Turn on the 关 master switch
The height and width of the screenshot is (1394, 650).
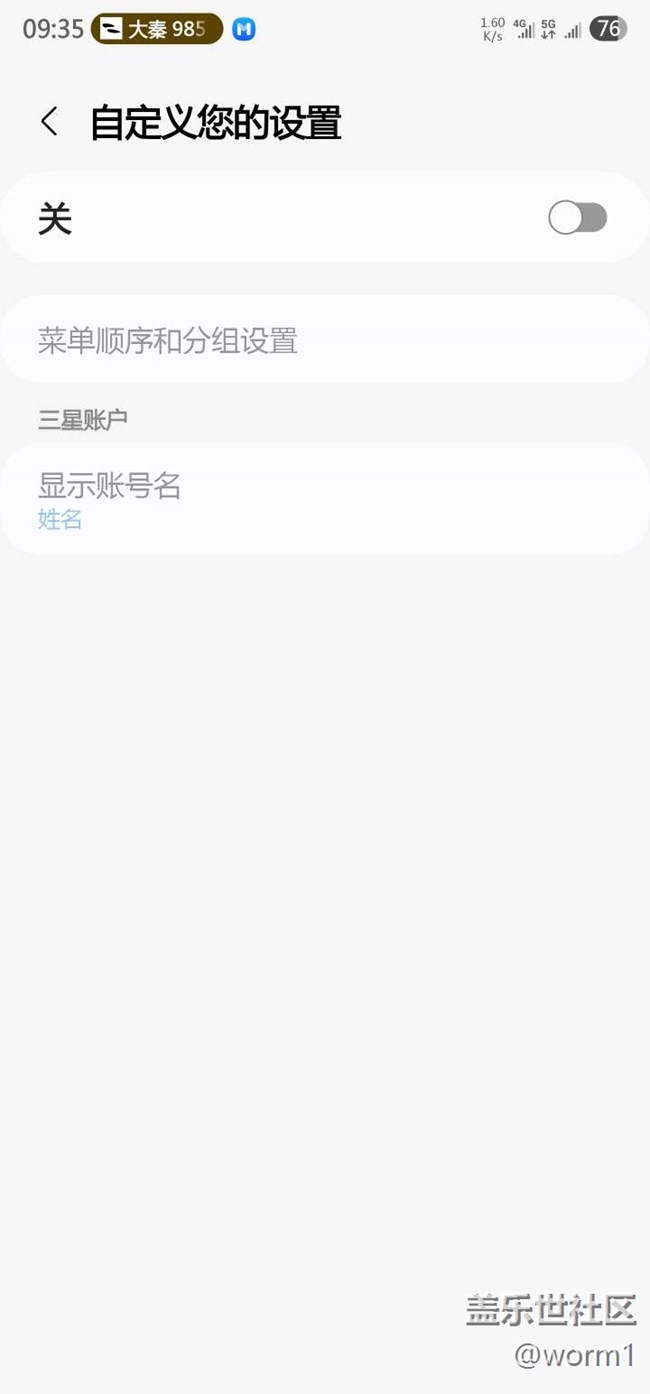[x=577, y=218]
